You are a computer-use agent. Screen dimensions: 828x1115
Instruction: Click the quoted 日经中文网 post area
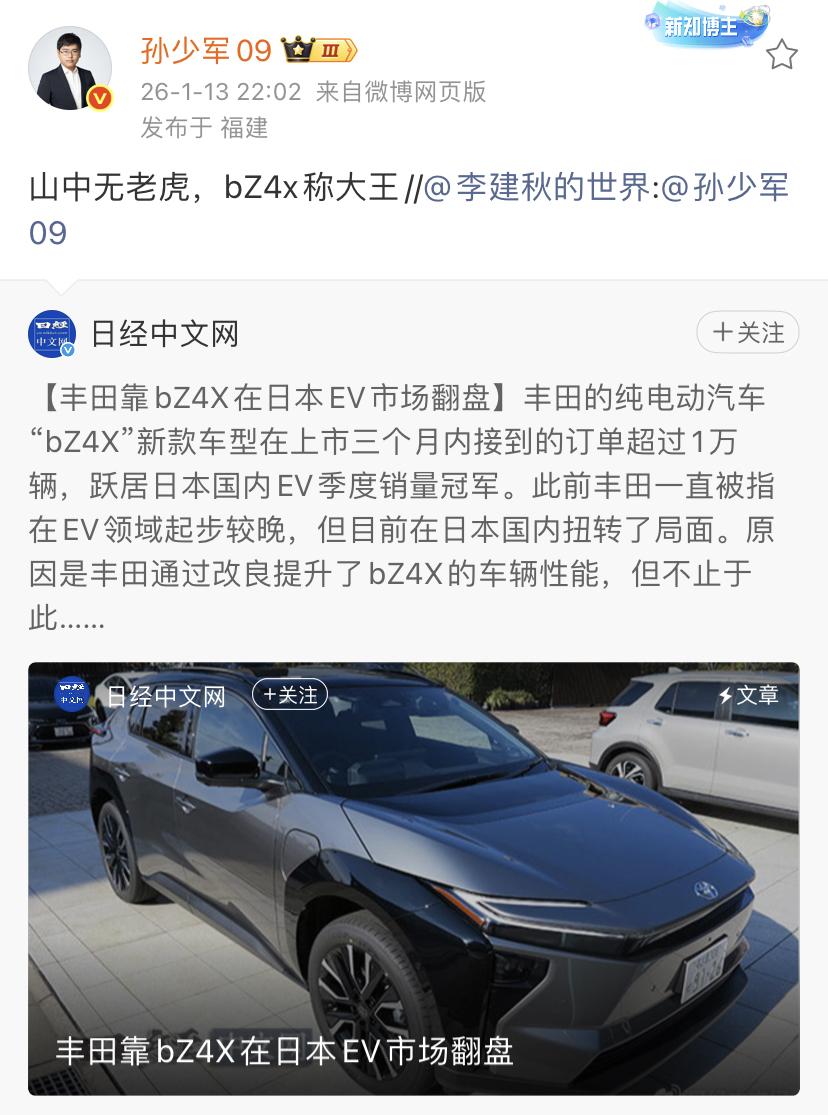pos(414,500)
